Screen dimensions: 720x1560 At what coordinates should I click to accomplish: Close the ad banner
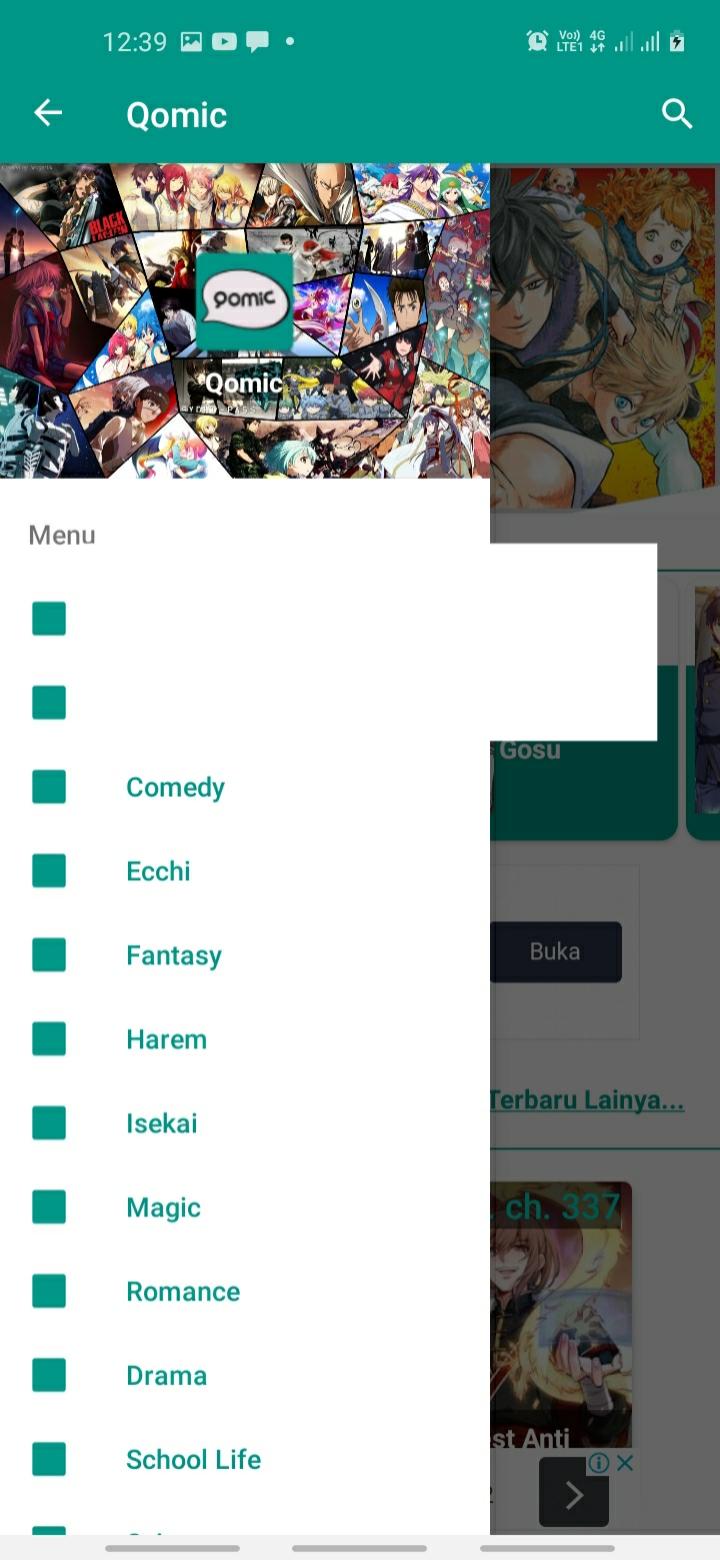pyautogui.click(x=625, y=1463)
